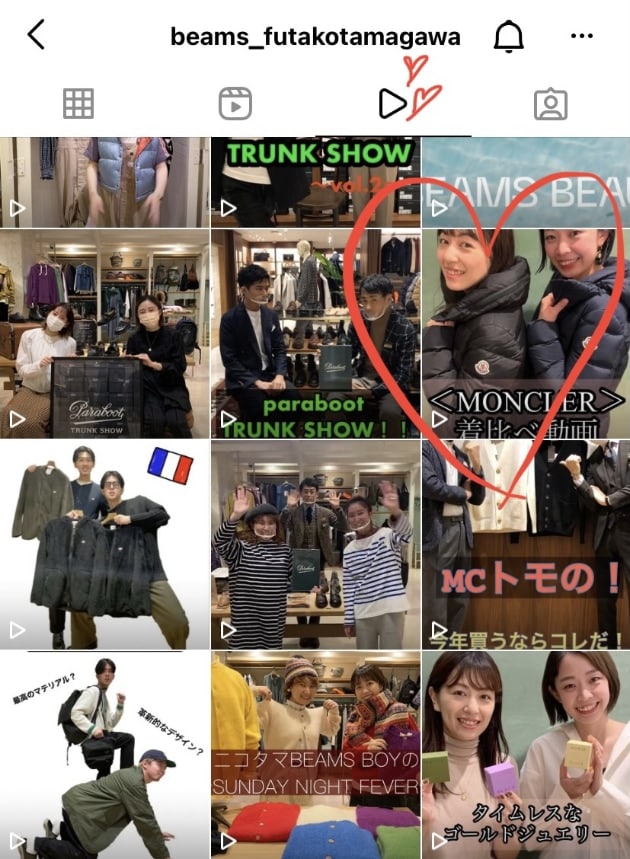Screen dimensions: 630x859
Task: Open the video with the French flag
Action: 104,545
